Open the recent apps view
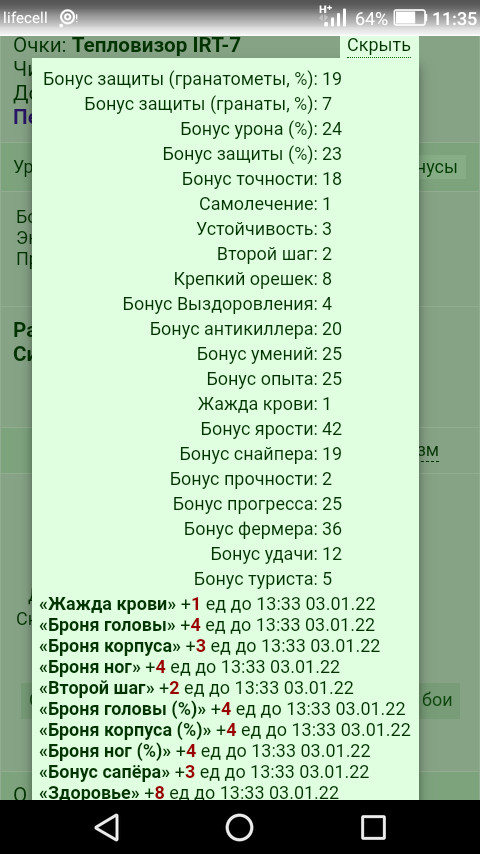Image resolution: width=480 pixels, height=854 pixels. coord(373,828)
